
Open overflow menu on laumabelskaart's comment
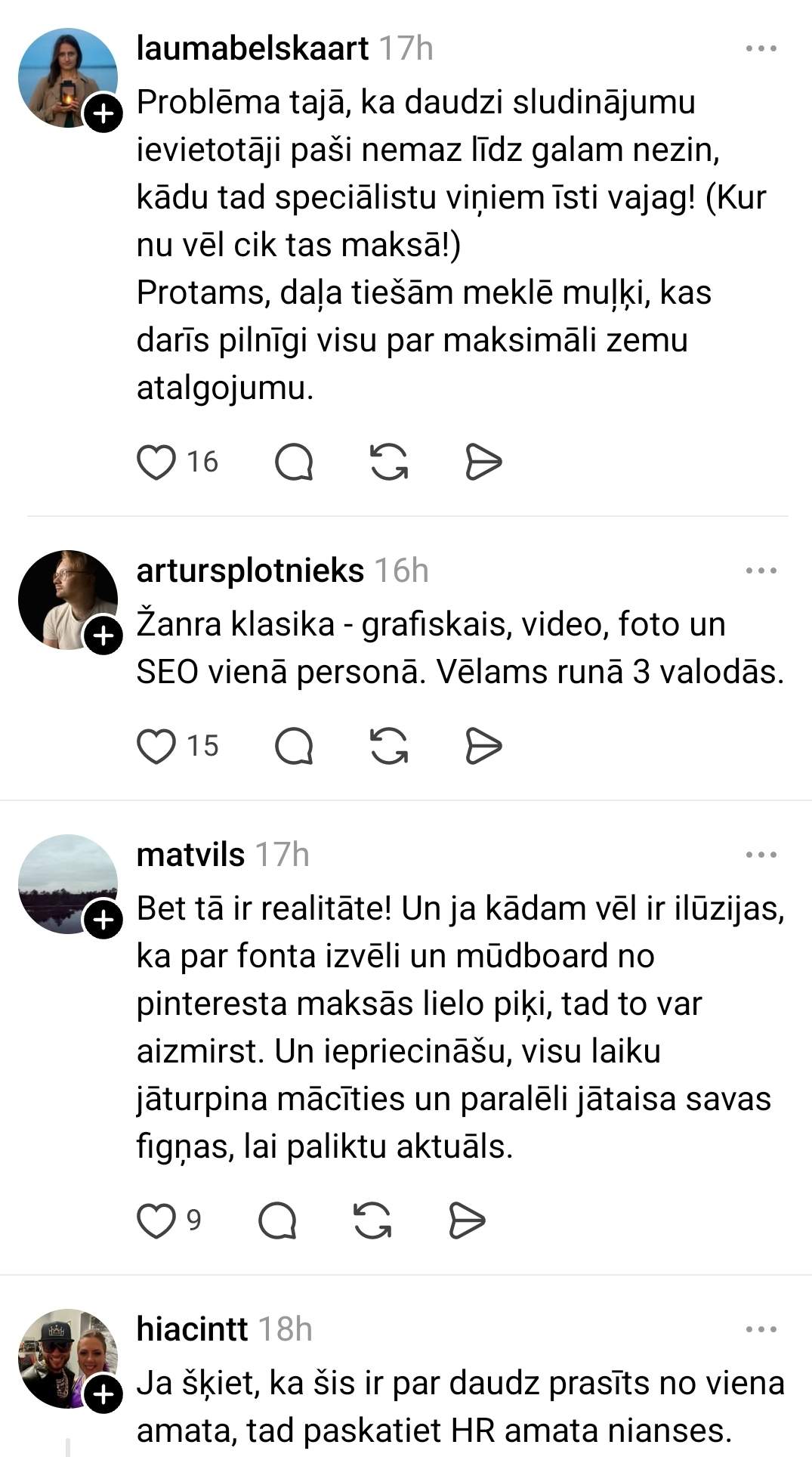click(761, 49)
